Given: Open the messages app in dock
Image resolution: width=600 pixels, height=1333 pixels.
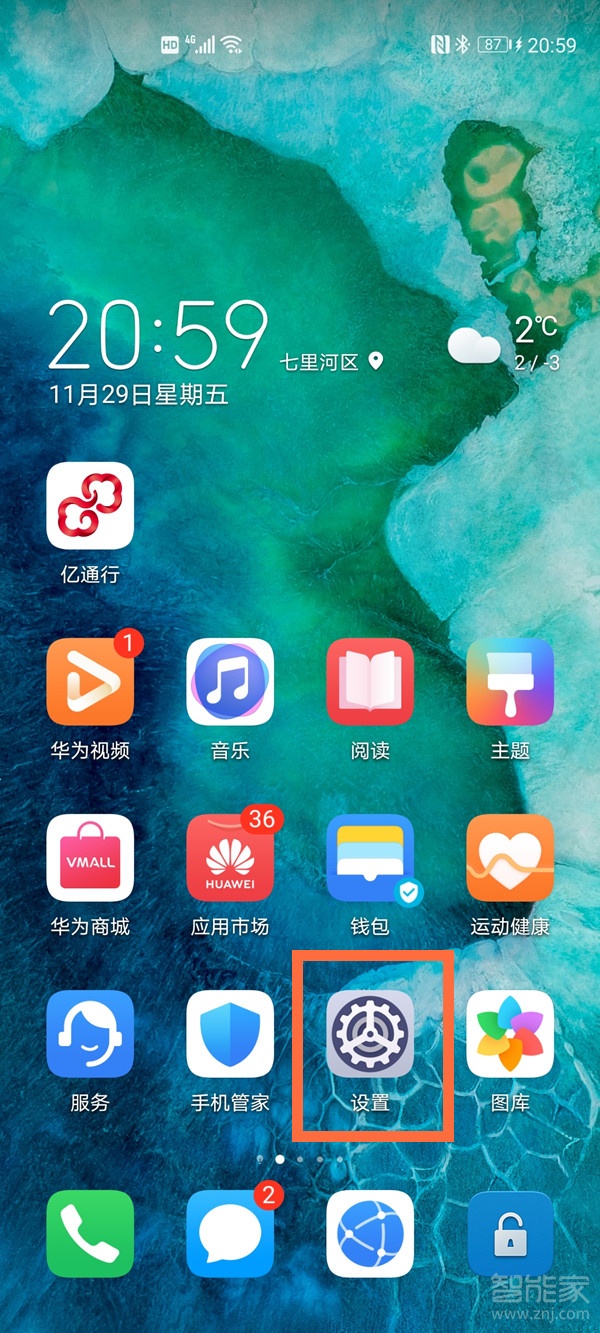Looking at the screenshot, I should (230, 1233).
